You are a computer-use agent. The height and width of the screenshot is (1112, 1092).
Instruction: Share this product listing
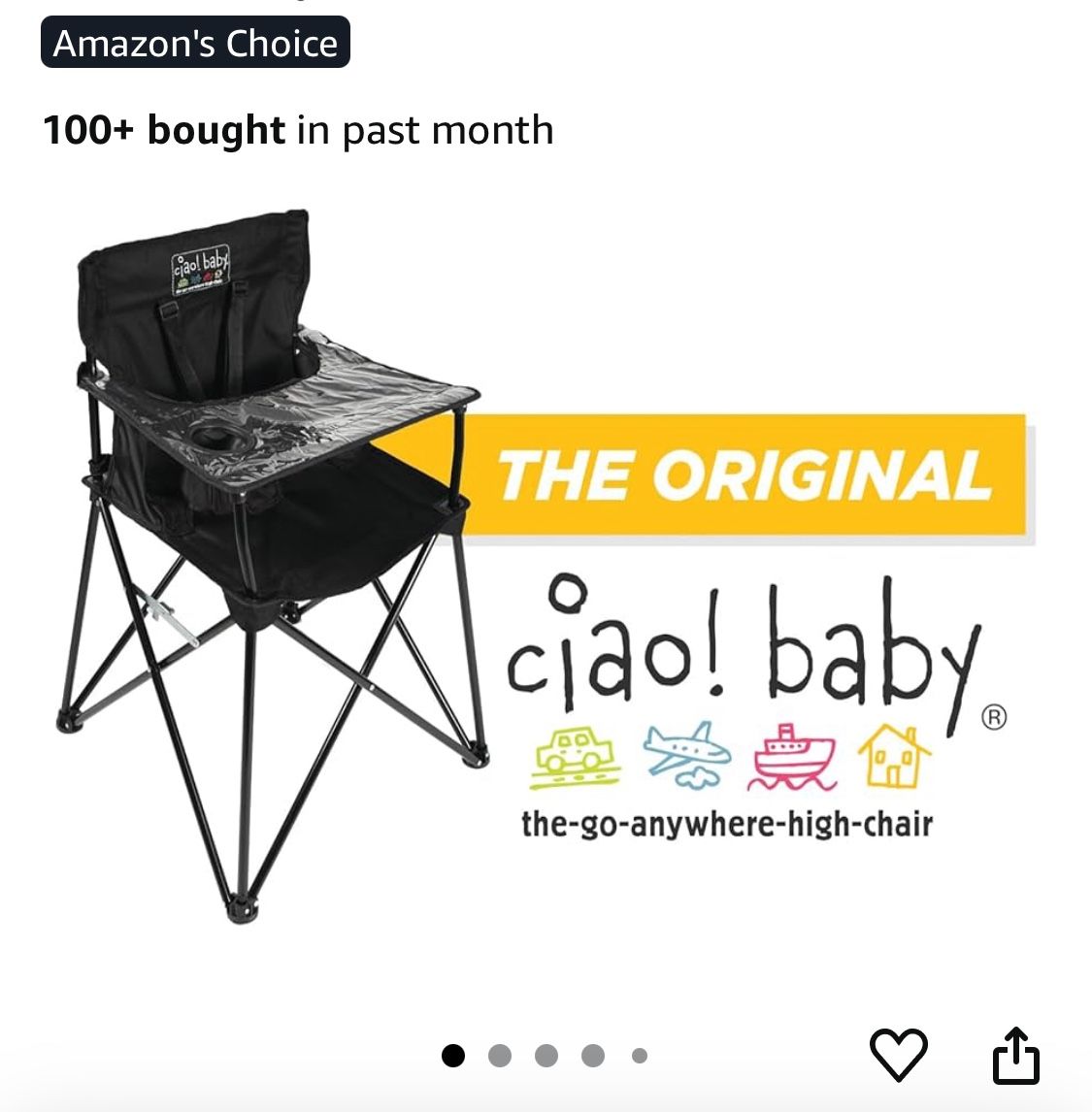(1015, 1055)
